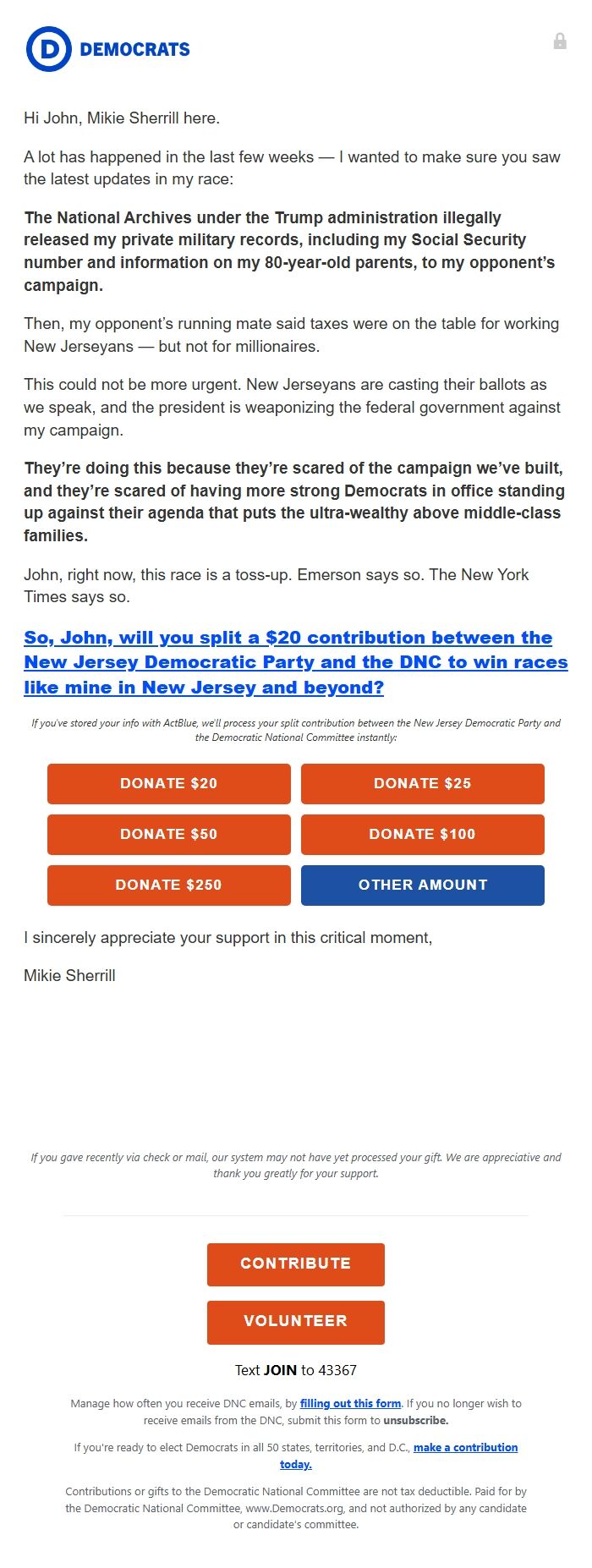This screenshot has height=1568, width=592.
Task: Open the split $20 contribution link
Action: (x=288, y=662)
